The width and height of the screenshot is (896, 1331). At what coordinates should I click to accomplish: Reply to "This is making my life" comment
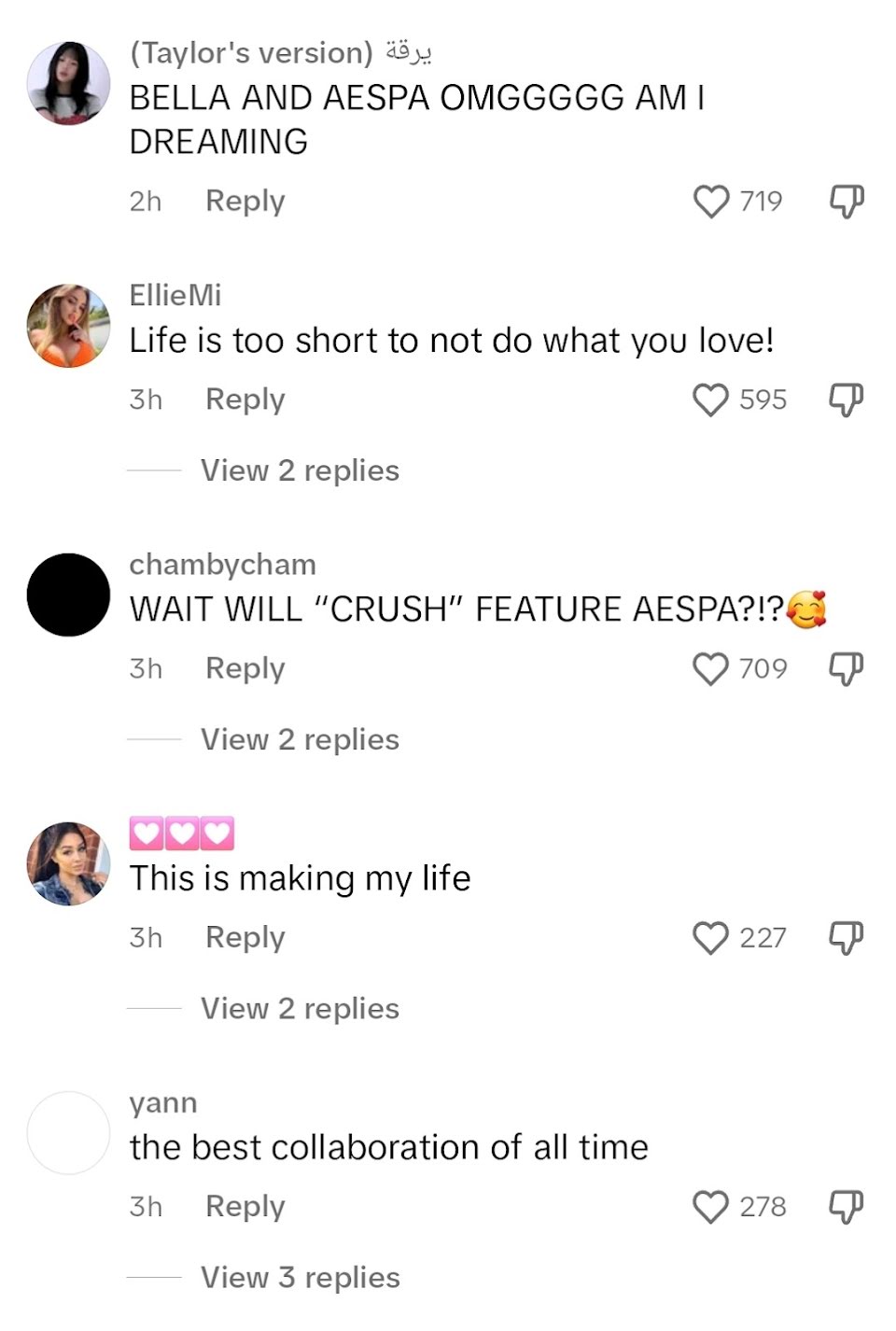(x=245, y=937)
